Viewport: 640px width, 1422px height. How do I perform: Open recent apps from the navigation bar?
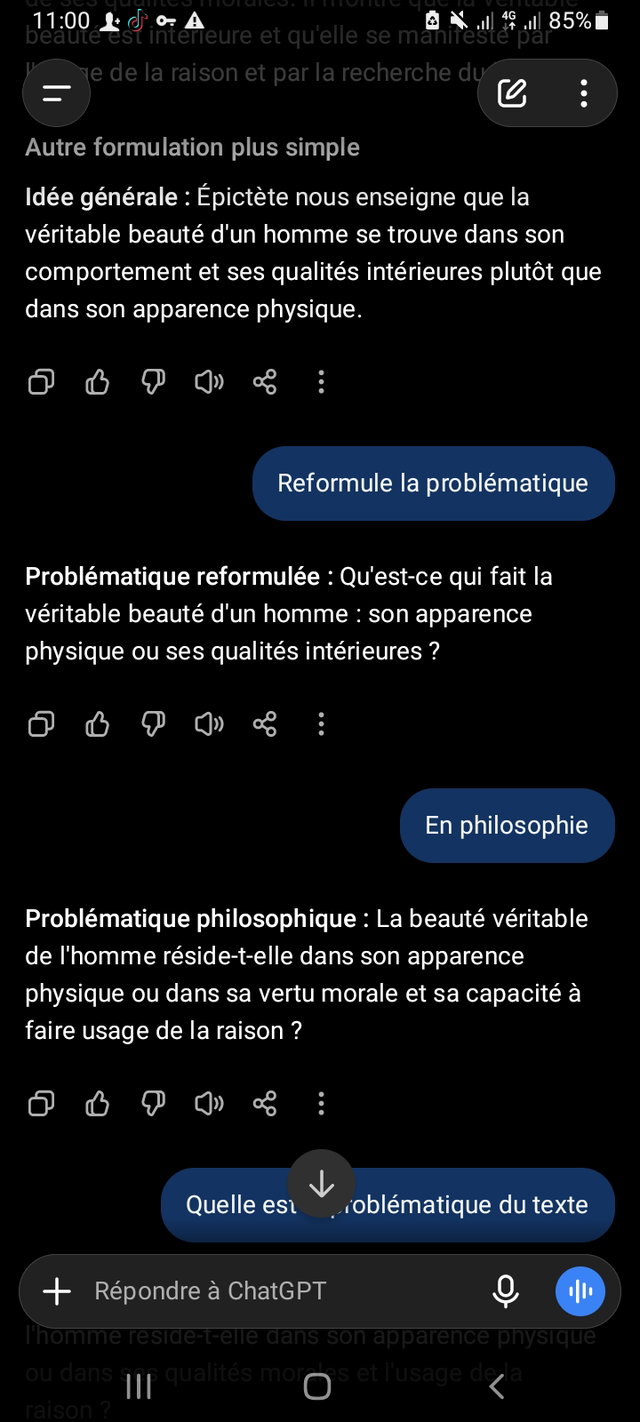[x=139, y=1386]
